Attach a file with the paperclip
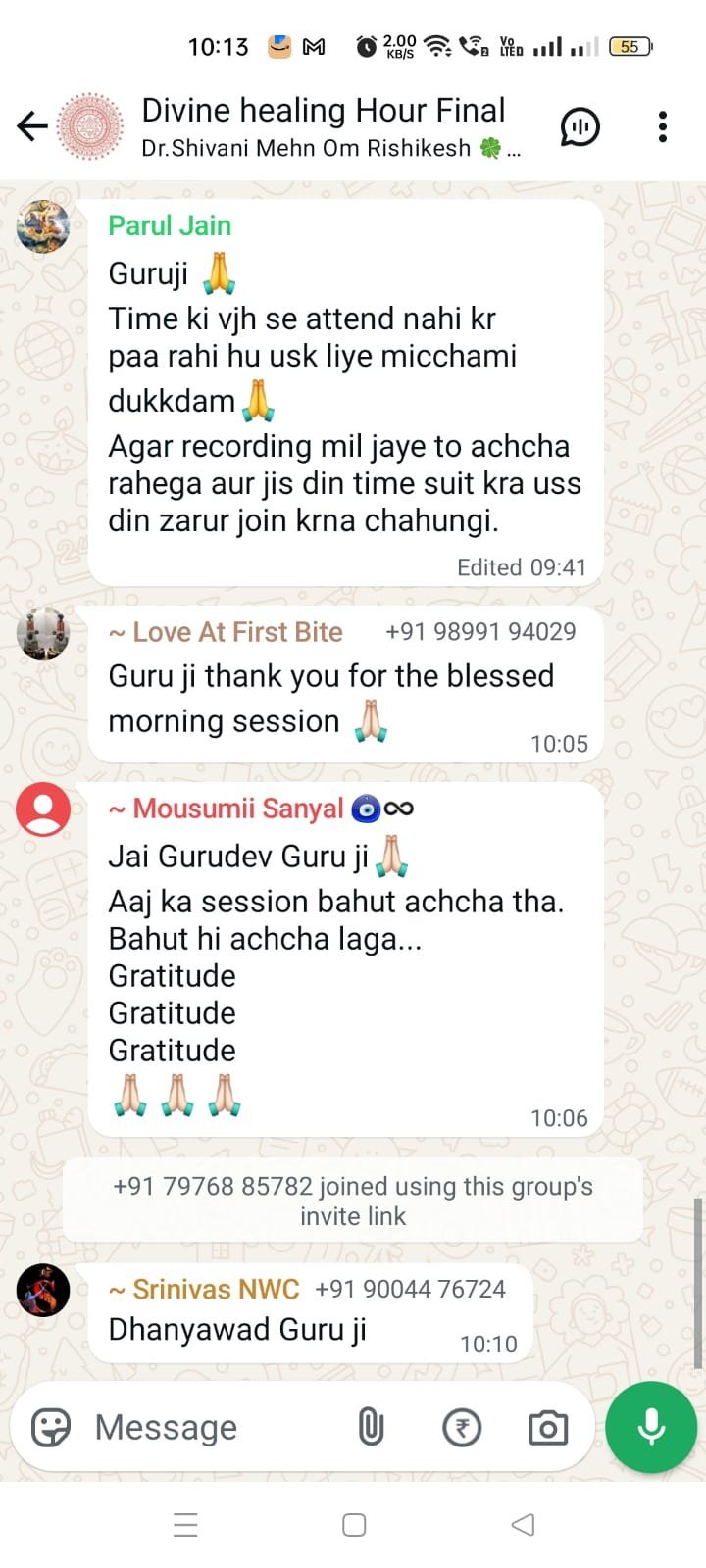 coord(371,1428)
